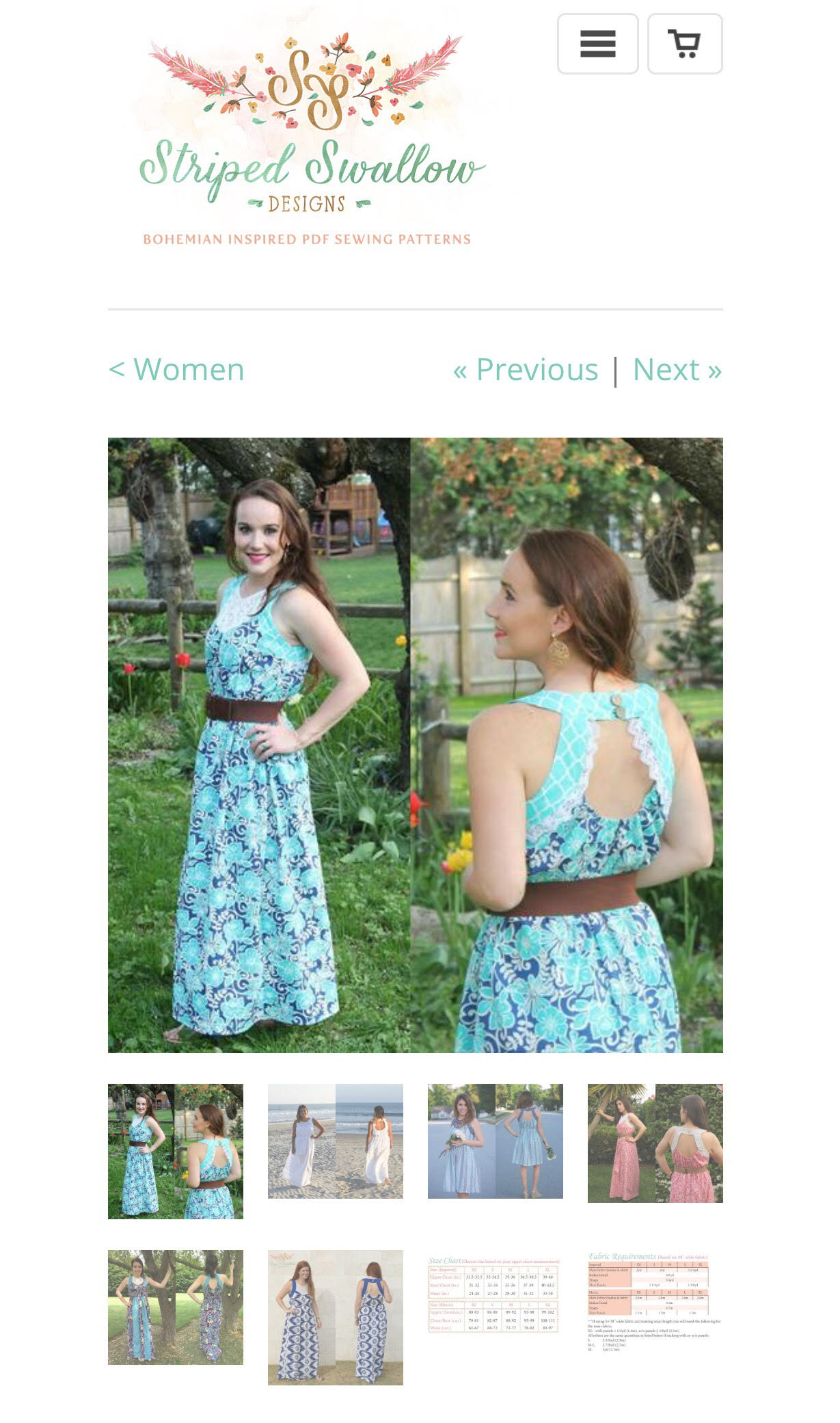View the white beach dress thumbnail
Screen dimensions: 840x1423
335,1141
